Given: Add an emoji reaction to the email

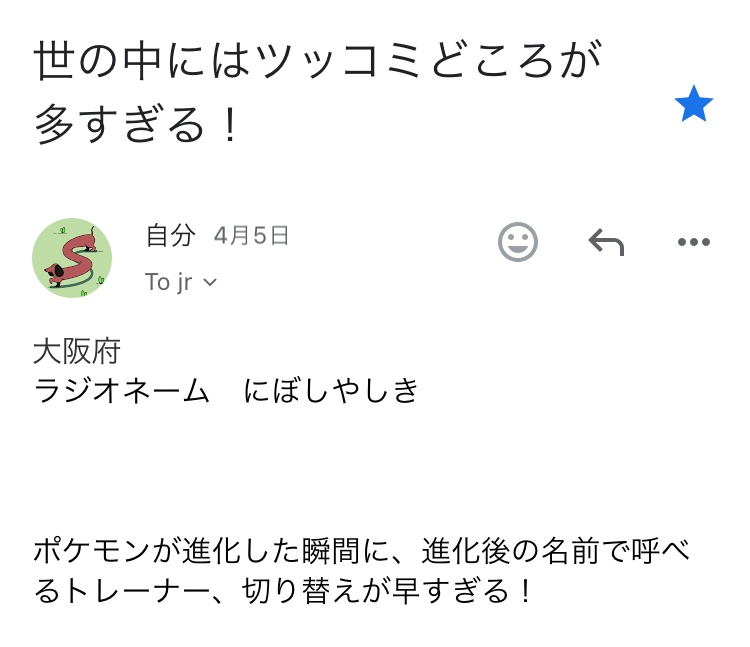Looking at the screenshot, I should pos(518,241).
